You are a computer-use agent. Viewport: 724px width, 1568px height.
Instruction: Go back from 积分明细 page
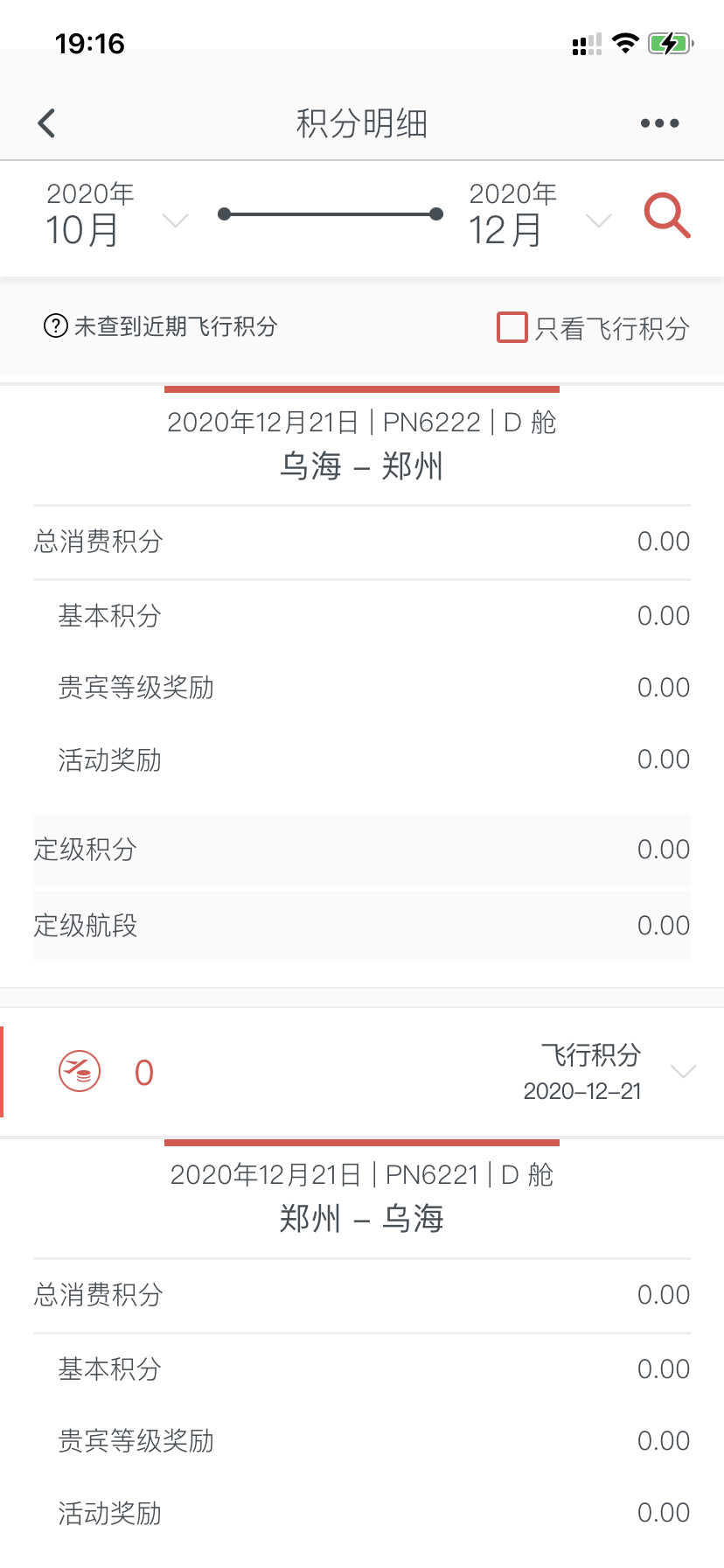(x=47, y=123)
